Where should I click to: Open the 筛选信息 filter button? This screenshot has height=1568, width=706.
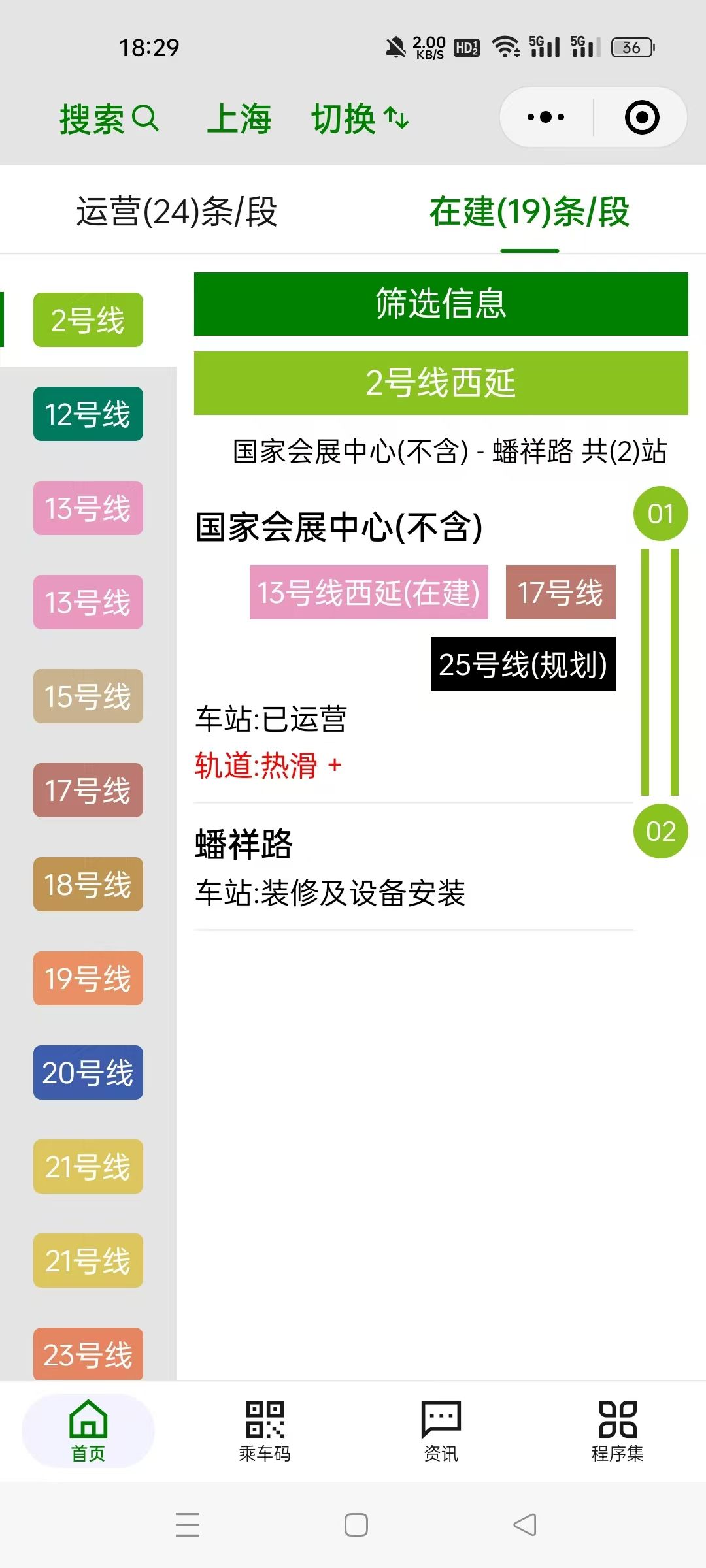point(441,304)
